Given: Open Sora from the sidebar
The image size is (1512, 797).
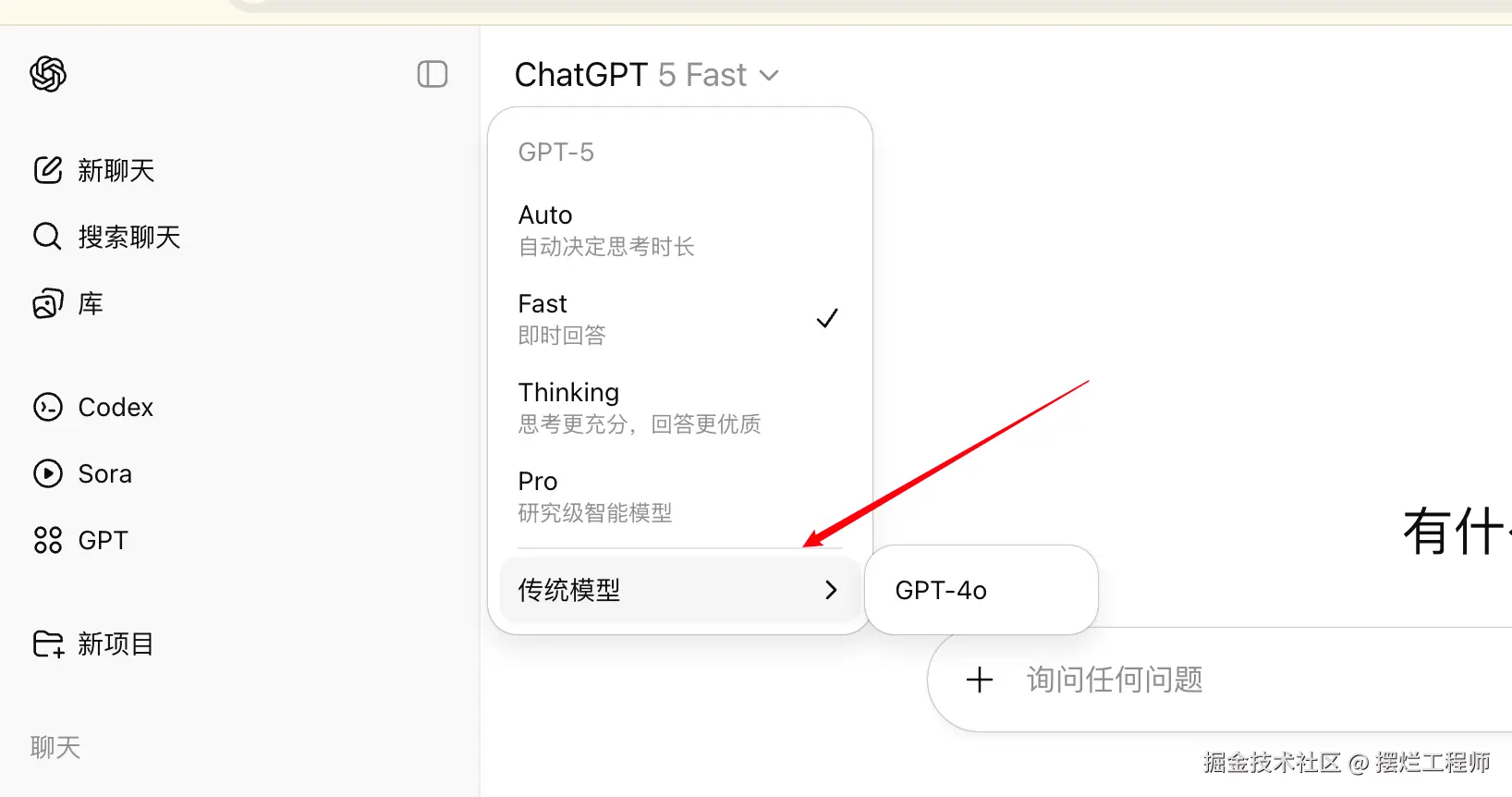Looking at the screenshot, I should pos(83,473).
